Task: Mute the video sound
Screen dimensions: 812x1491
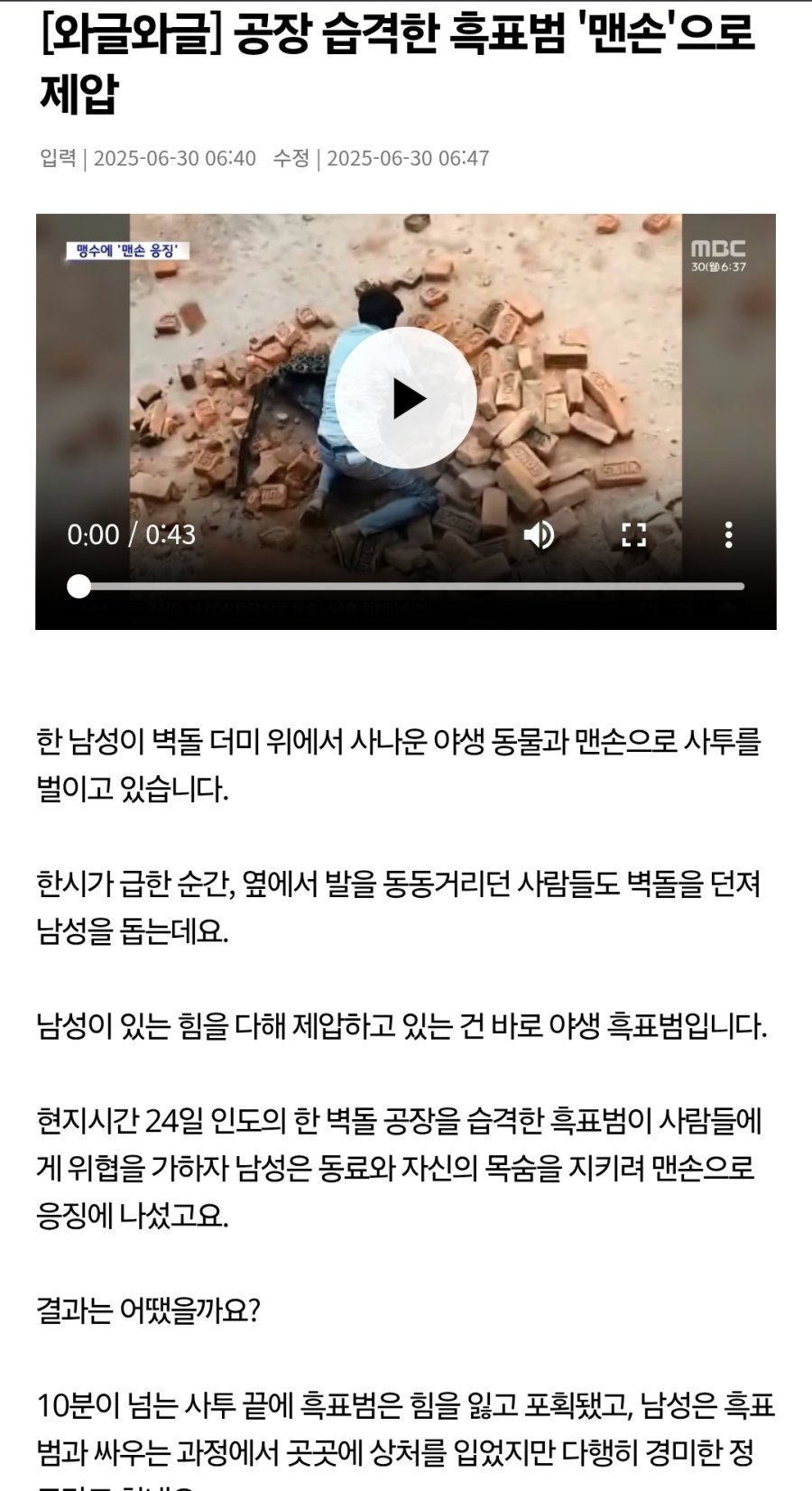Action: point(539,535)
